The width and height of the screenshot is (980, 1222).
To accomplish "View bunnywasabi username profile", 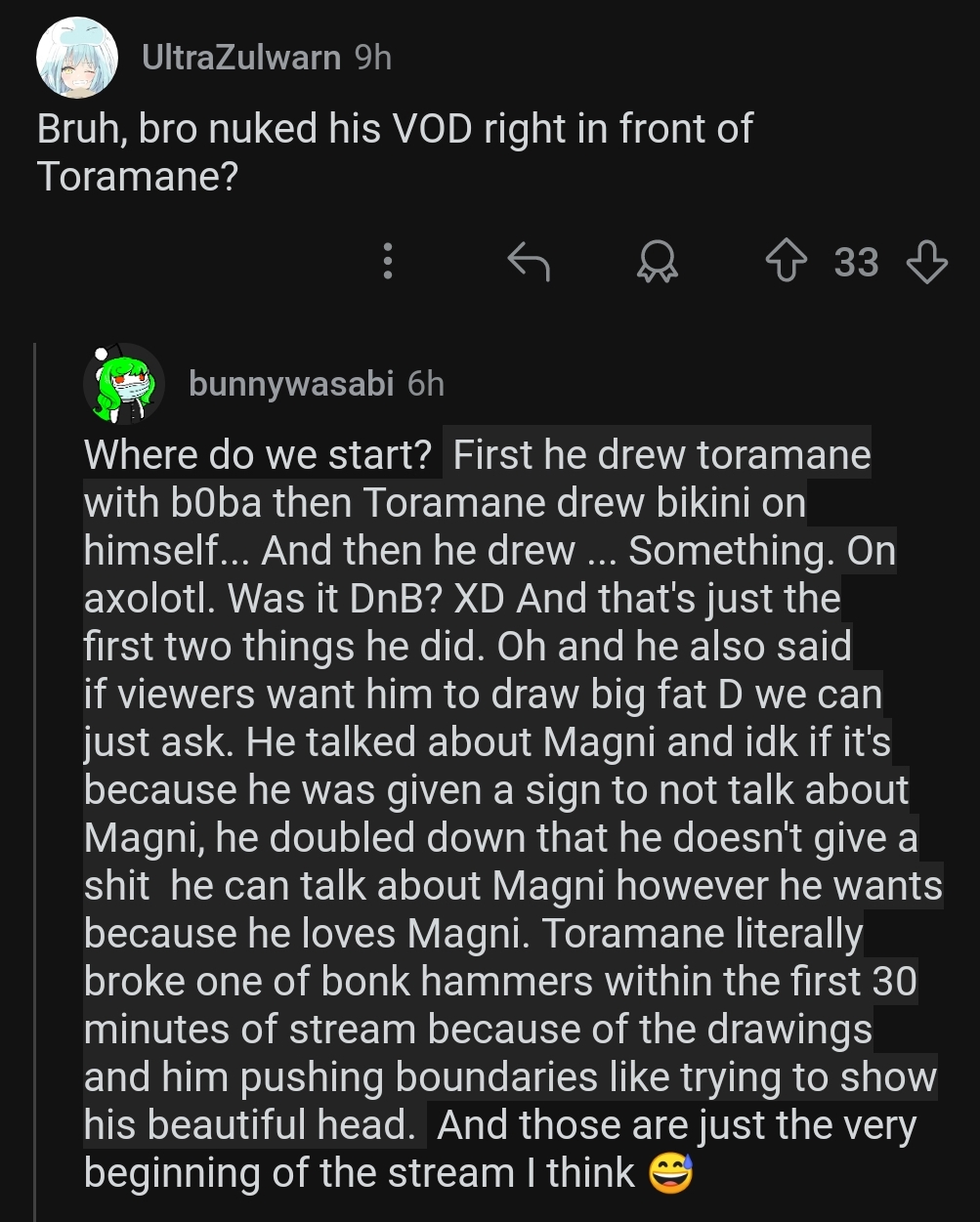I will point(291,384).
